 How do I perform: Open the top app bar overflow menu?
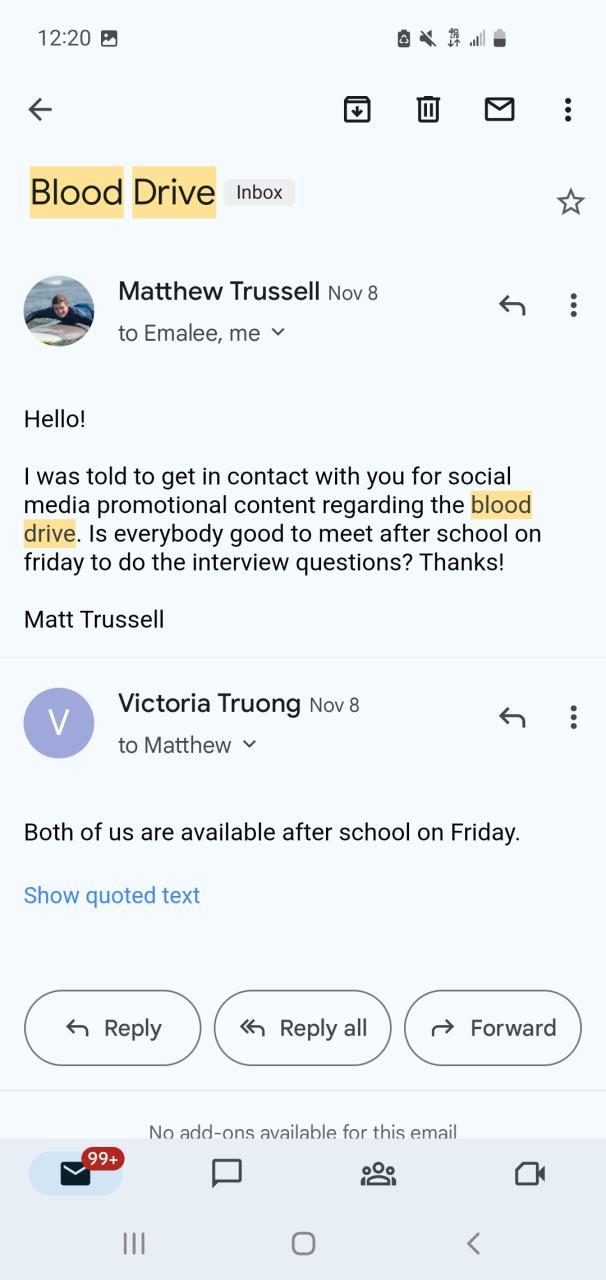tap(568, 109)
